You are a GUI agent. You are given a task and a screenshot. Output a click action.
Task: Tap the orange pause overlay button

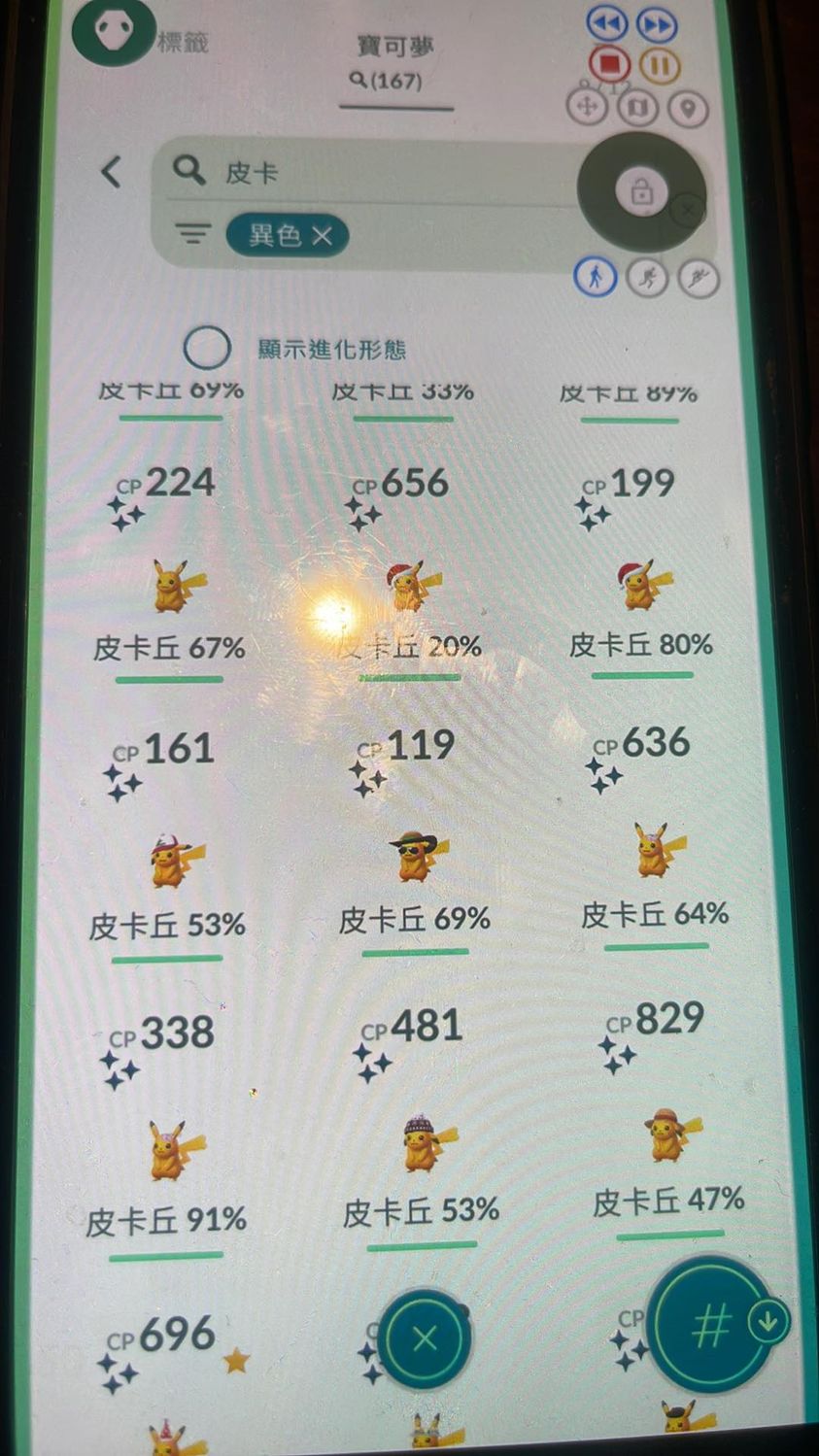coord(659,65)
